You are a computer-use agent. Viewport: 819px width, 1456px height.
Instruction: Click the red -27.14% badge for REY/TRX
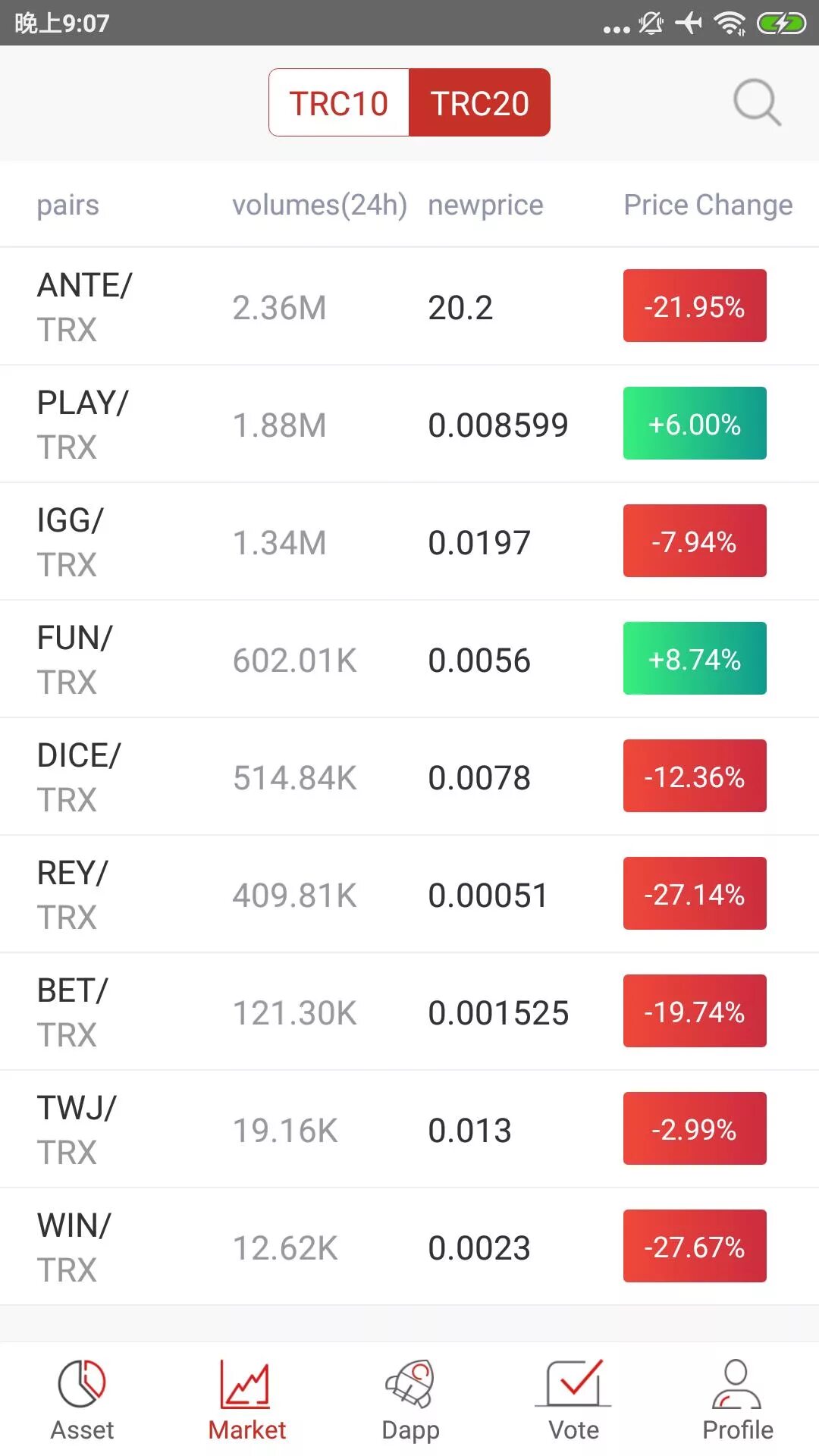point(694,893)
